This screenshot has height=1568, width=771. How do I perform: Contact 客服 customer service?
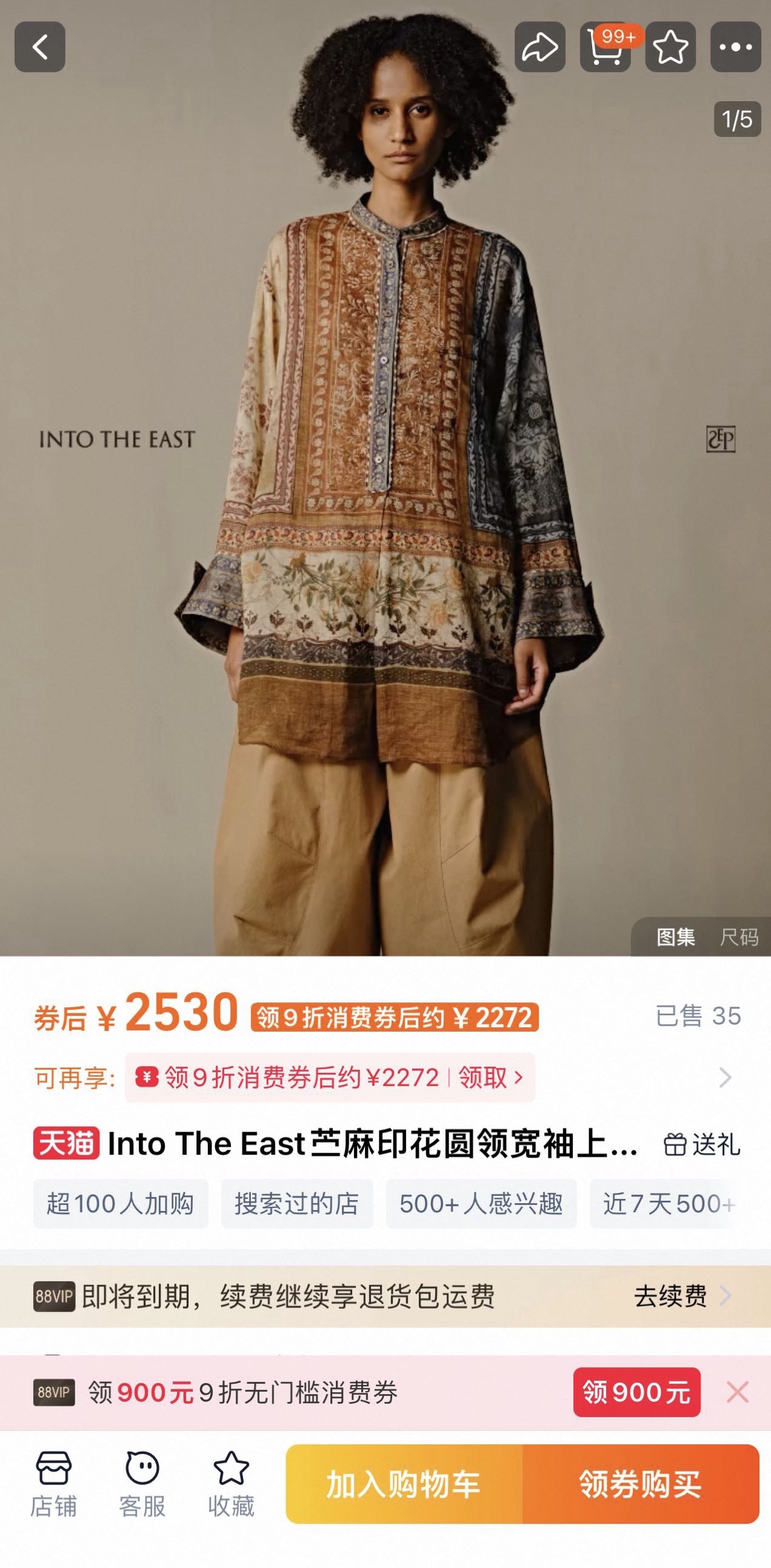pyautogui.click(x=142, y=1483)
